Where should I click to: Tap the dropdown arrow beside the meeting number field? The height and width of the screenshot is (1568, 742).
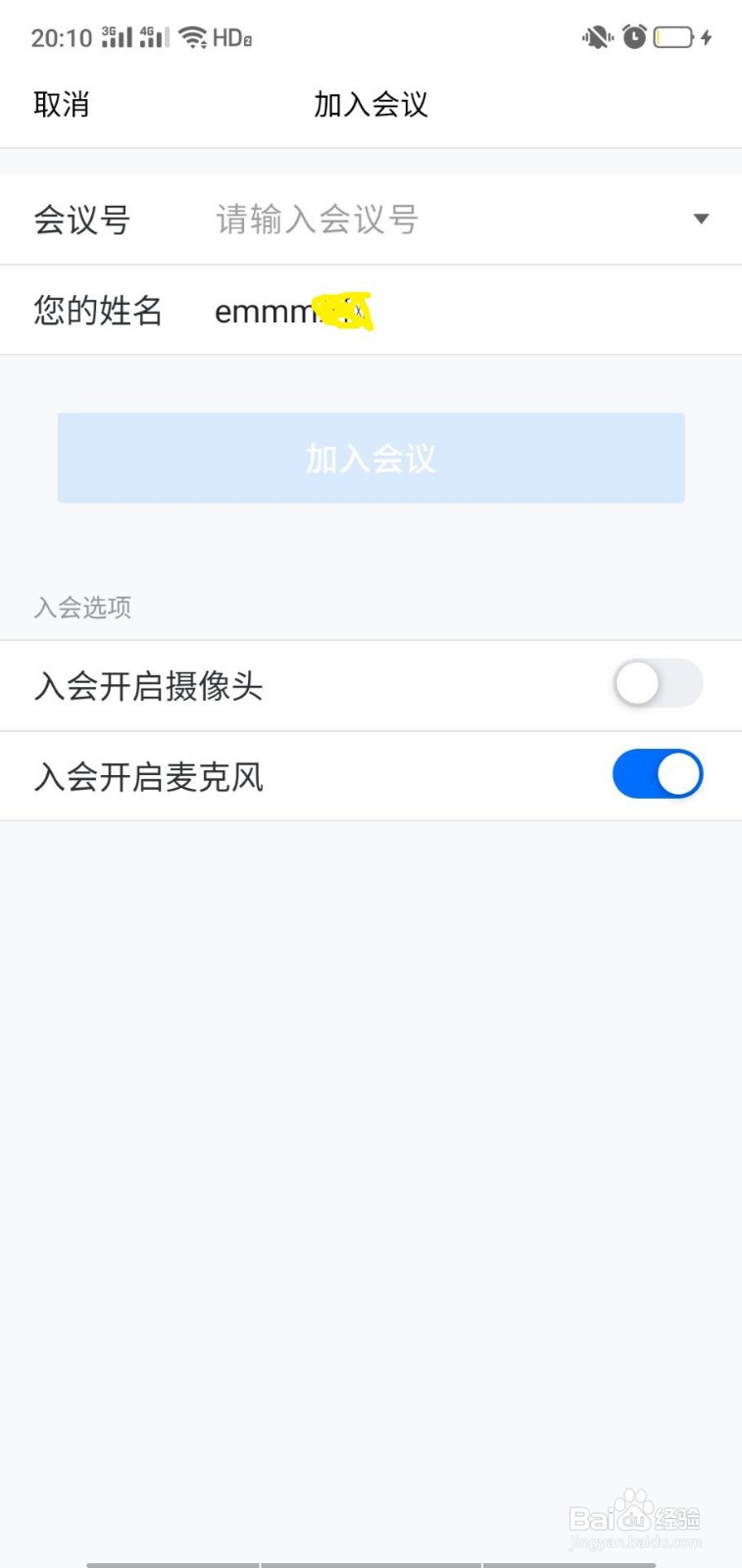point(701,219)
